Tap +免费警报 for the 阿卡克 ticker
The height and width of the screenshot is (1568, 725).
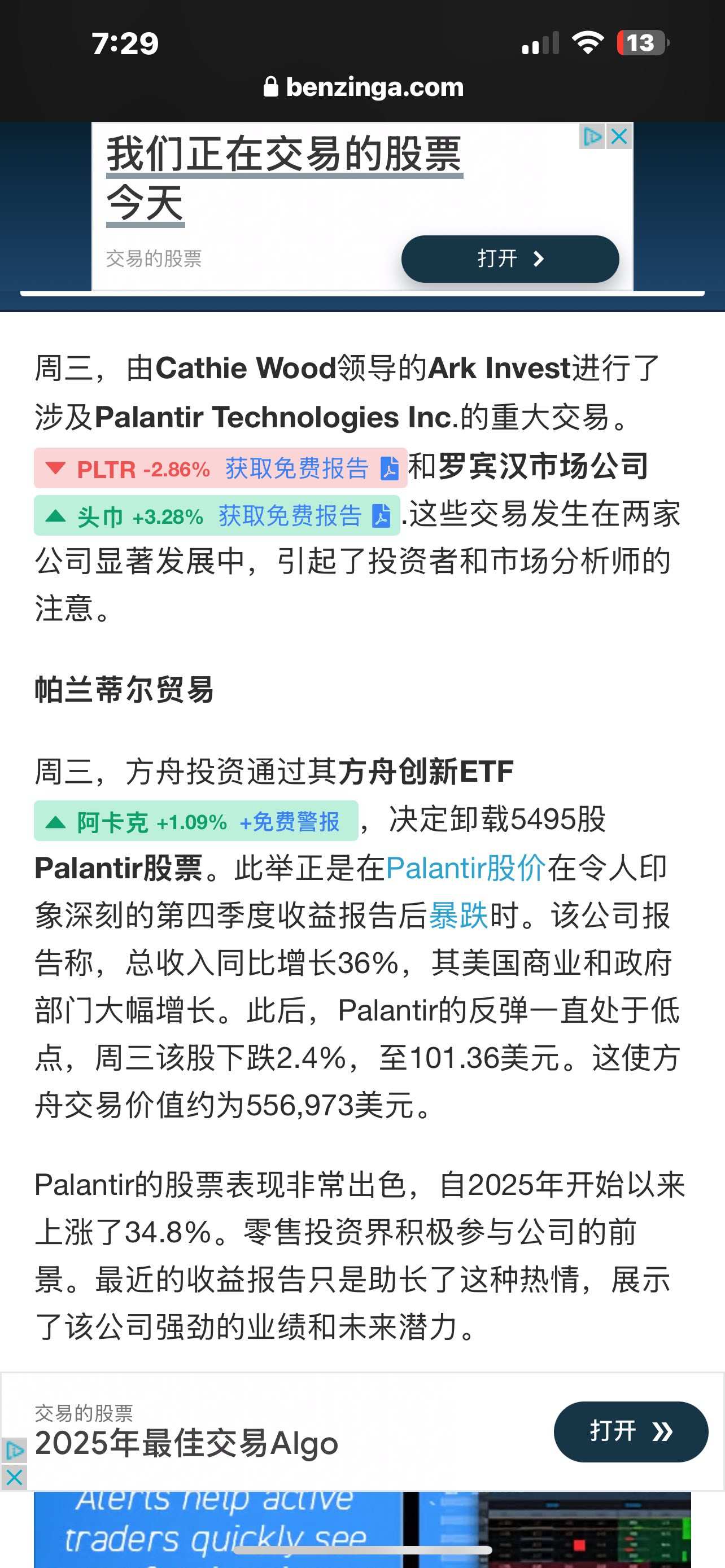pos(289,822)
